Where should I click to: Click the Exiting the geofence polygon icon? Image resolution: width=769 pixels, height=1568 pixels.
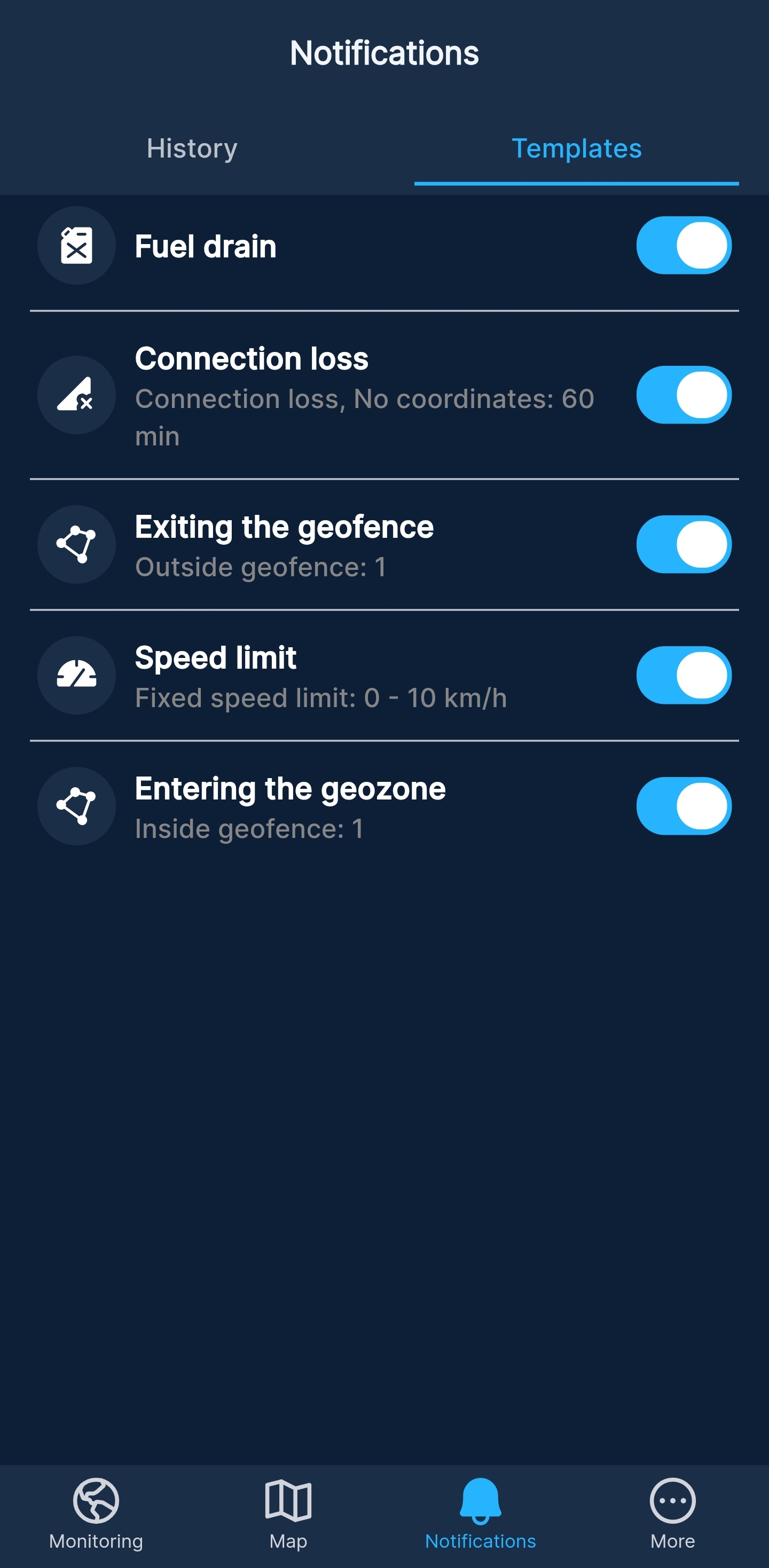(x=77, y=545)
